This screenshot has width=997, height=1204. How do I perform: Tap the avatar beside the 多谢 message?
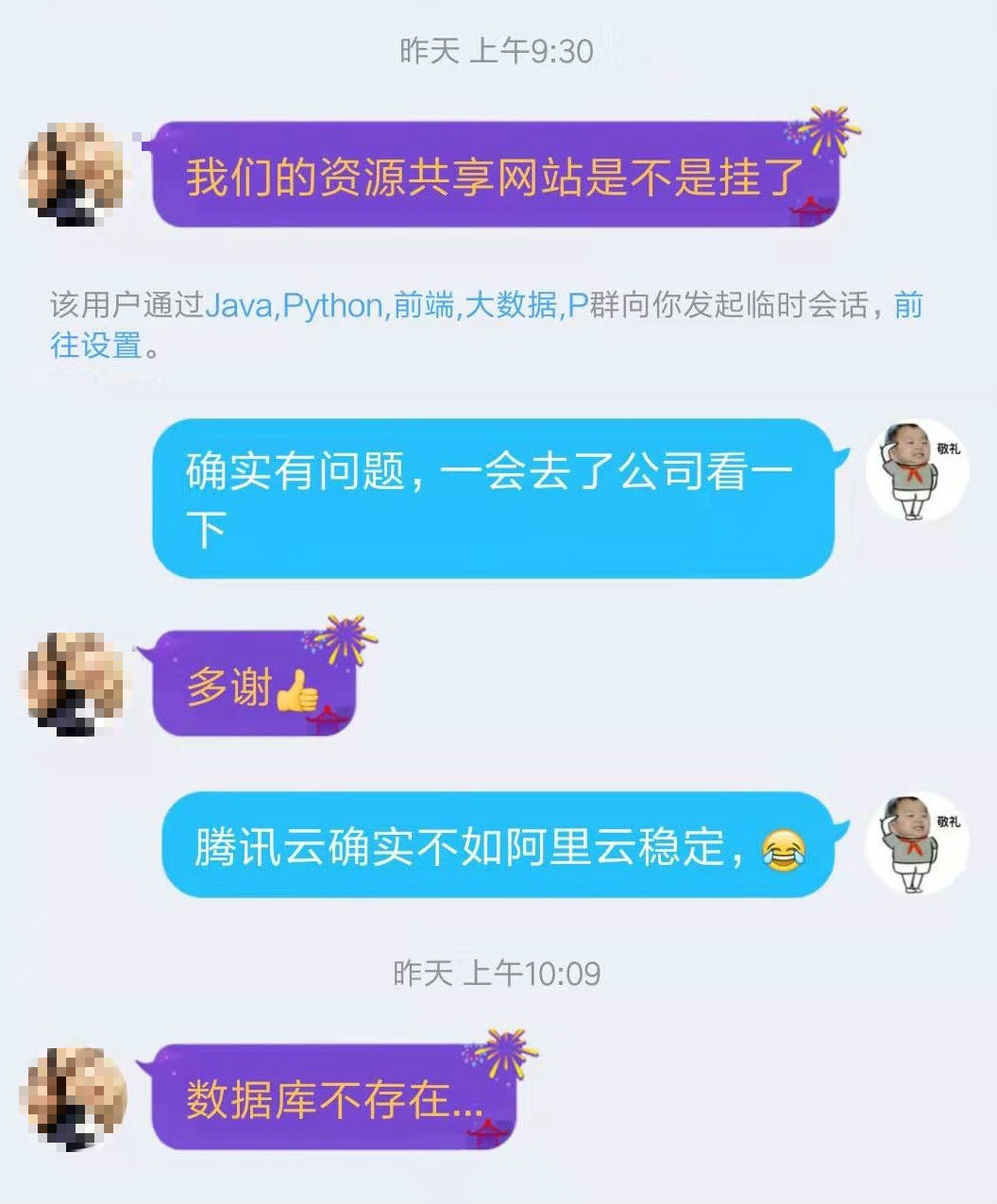coord(74,684)
